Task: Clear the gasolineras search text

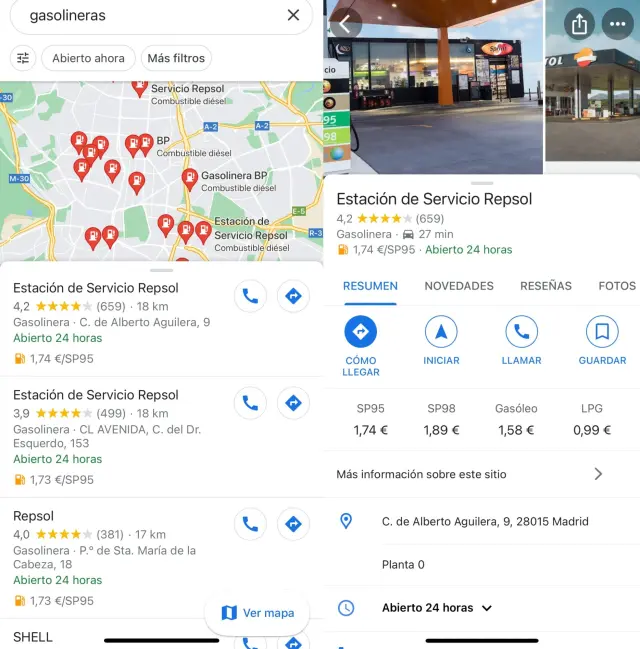Action: pyautogui.click(x=293, y=15)
